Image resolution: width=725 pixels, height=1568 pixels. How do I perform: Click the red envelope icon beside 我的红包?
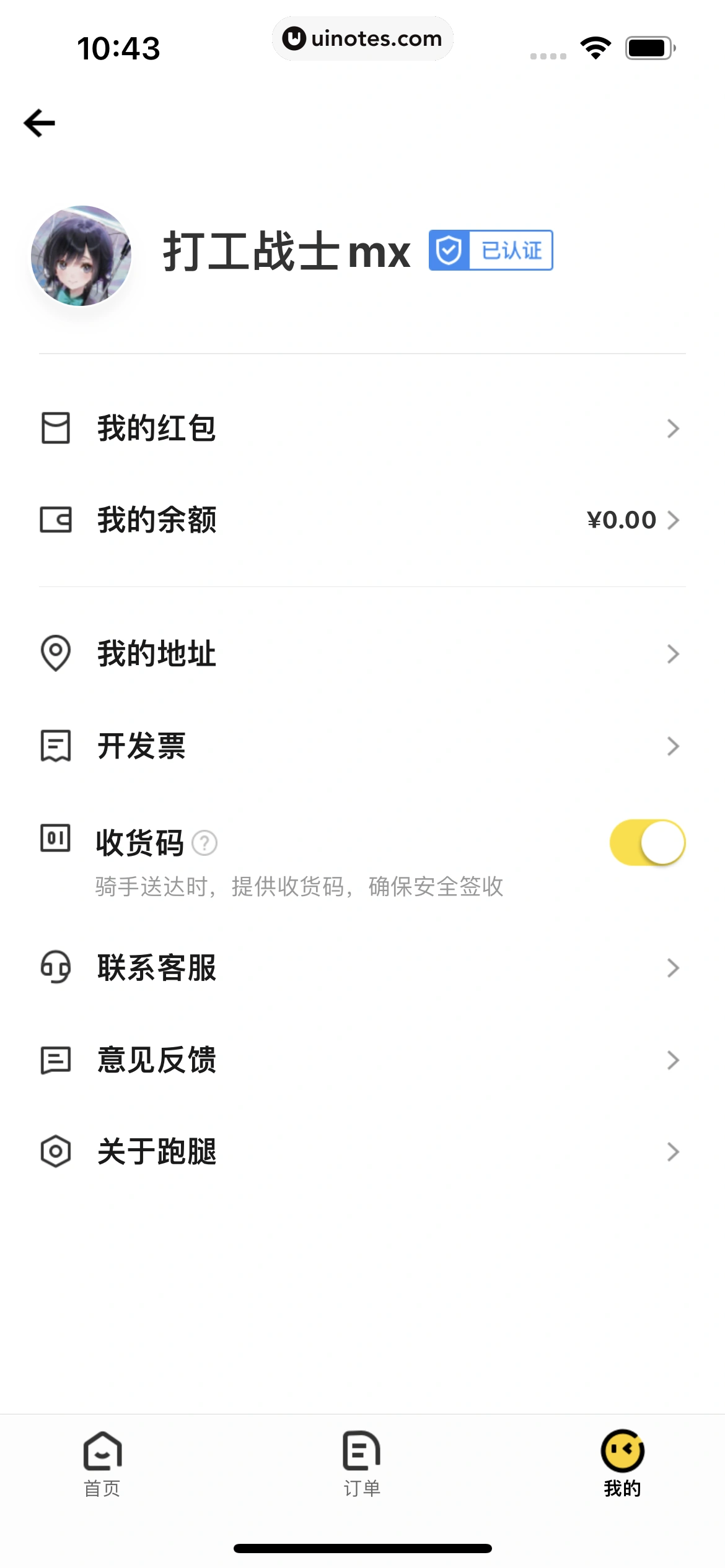pyautogui.click(x=55, y=428)
